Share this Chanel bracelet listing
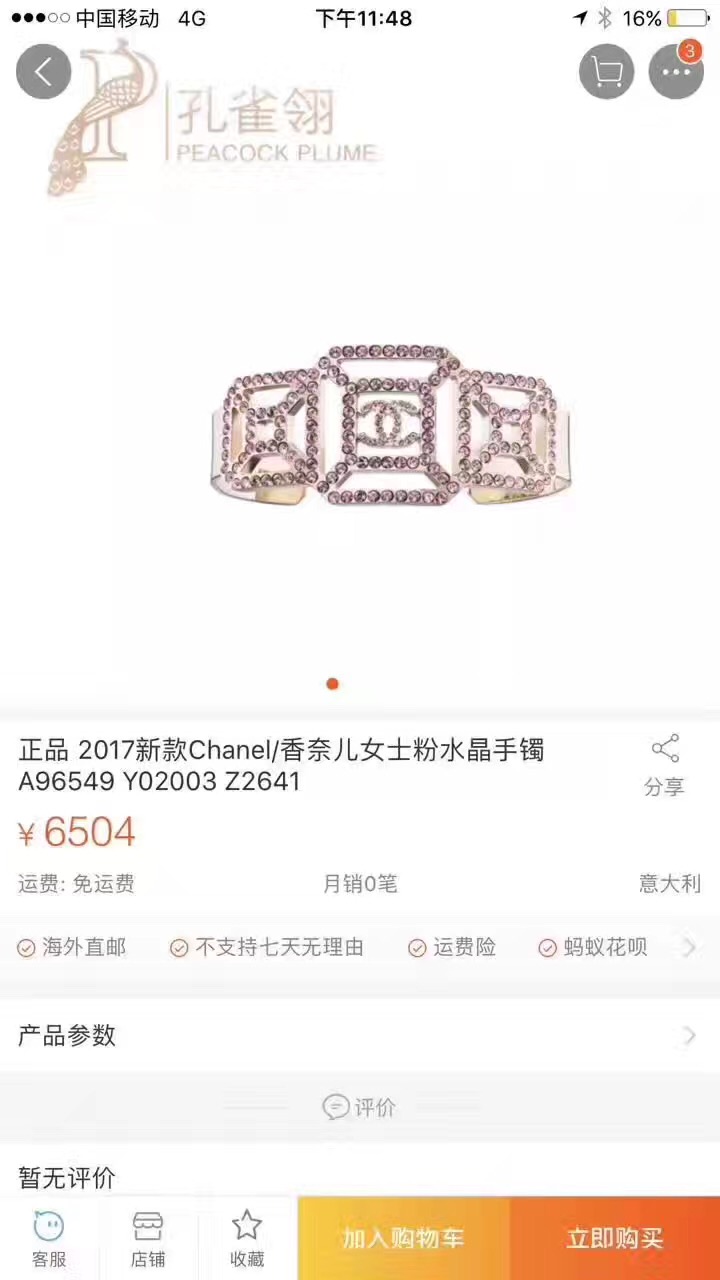 (664, 765)
